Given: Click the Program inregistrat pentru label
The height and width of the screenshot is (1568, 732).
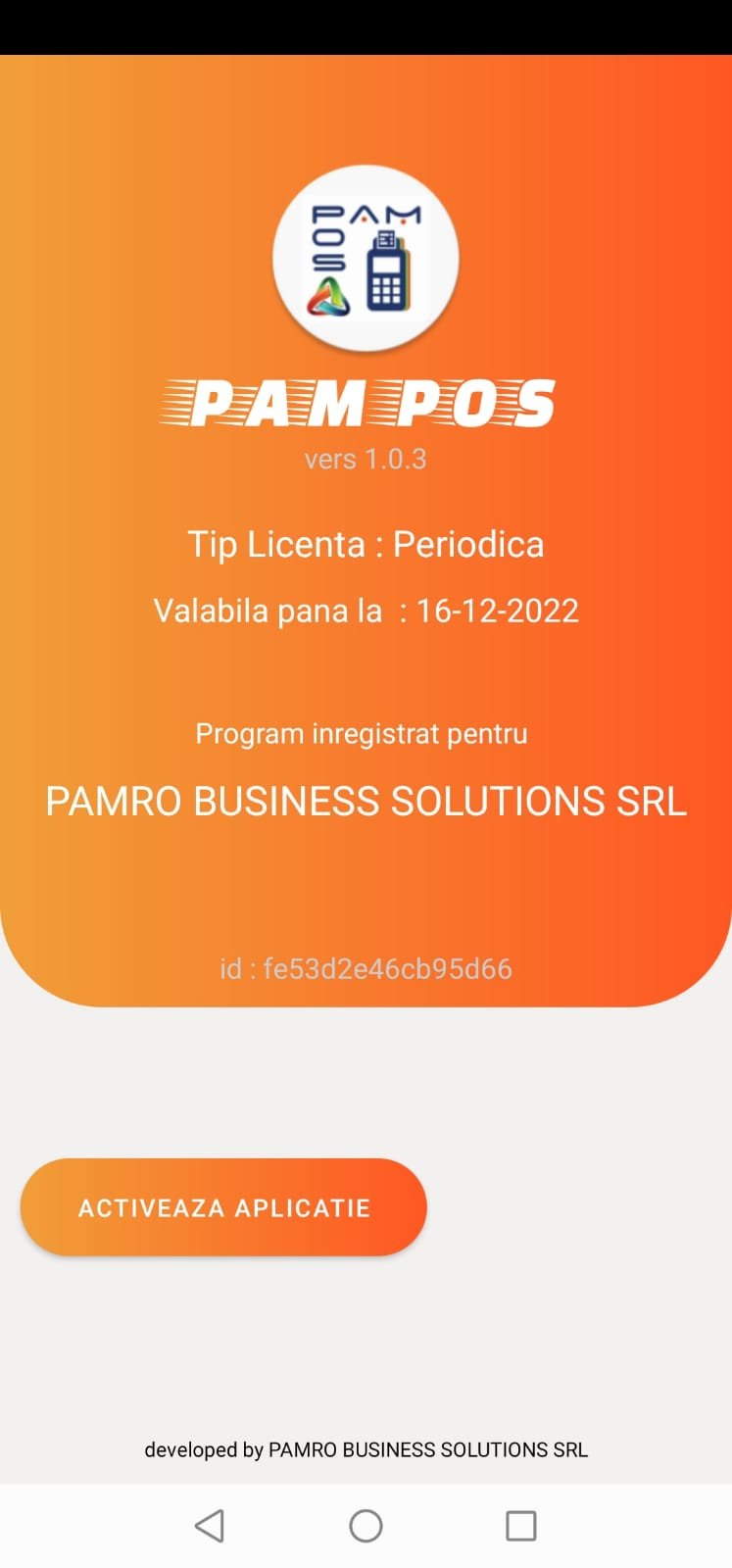Looking at the screenshot, I should [362, 733].
